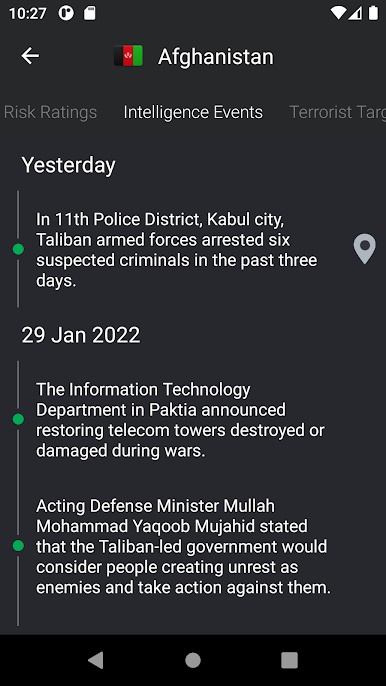386x686 pixels.
Task: Switch to the Risk Ratings tab
Action: point(49,112)
